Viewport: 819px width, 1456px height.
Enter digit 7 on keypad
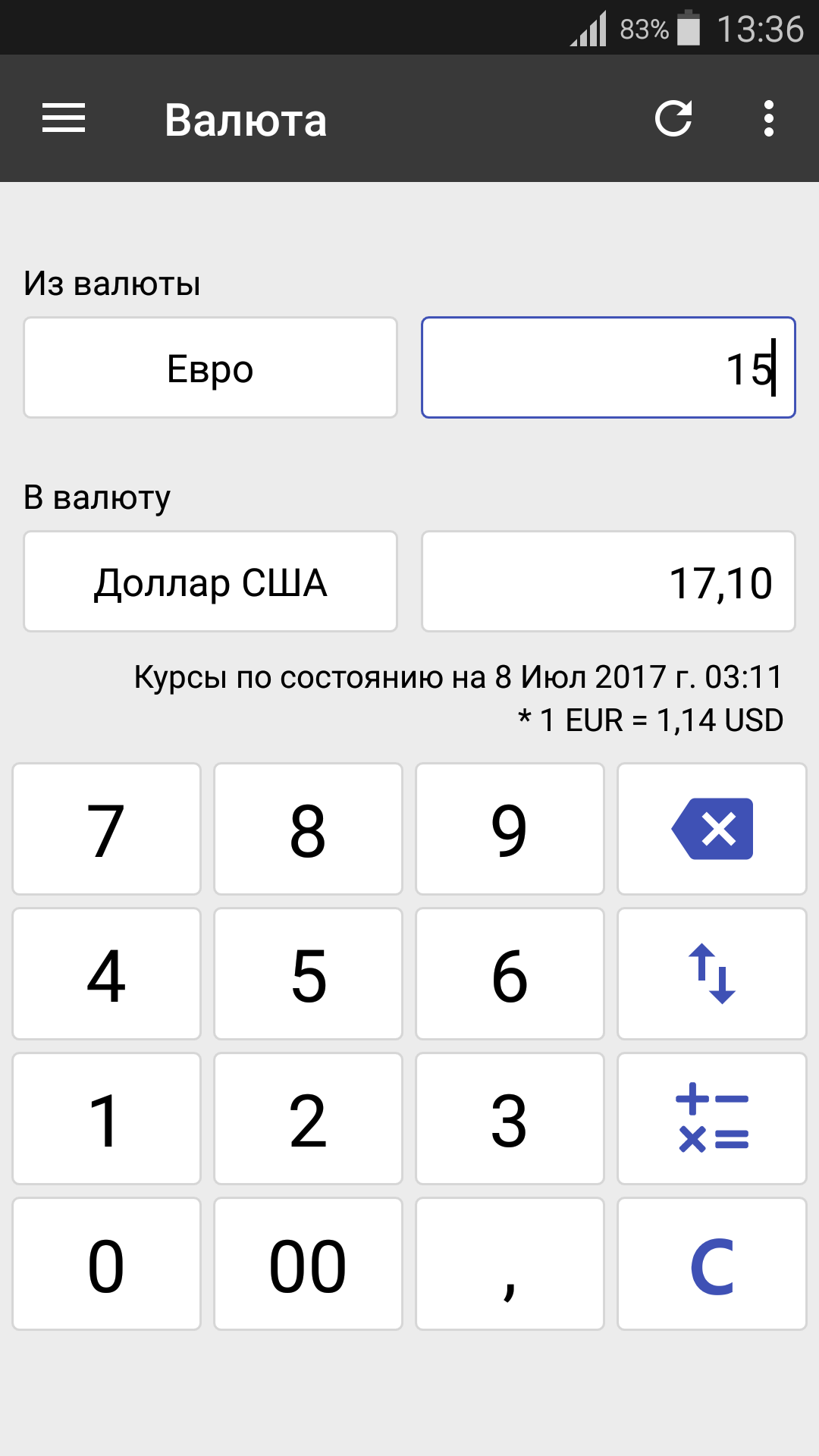click(107, 829)
